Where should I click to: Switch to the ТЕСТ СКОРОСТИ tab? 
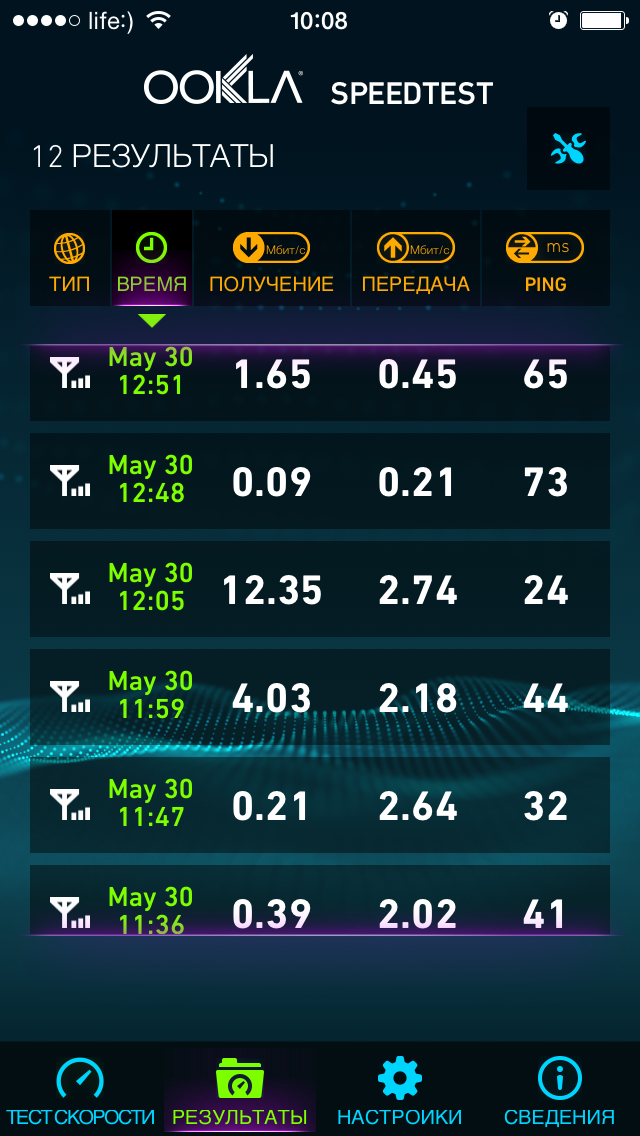(80, 1092)
